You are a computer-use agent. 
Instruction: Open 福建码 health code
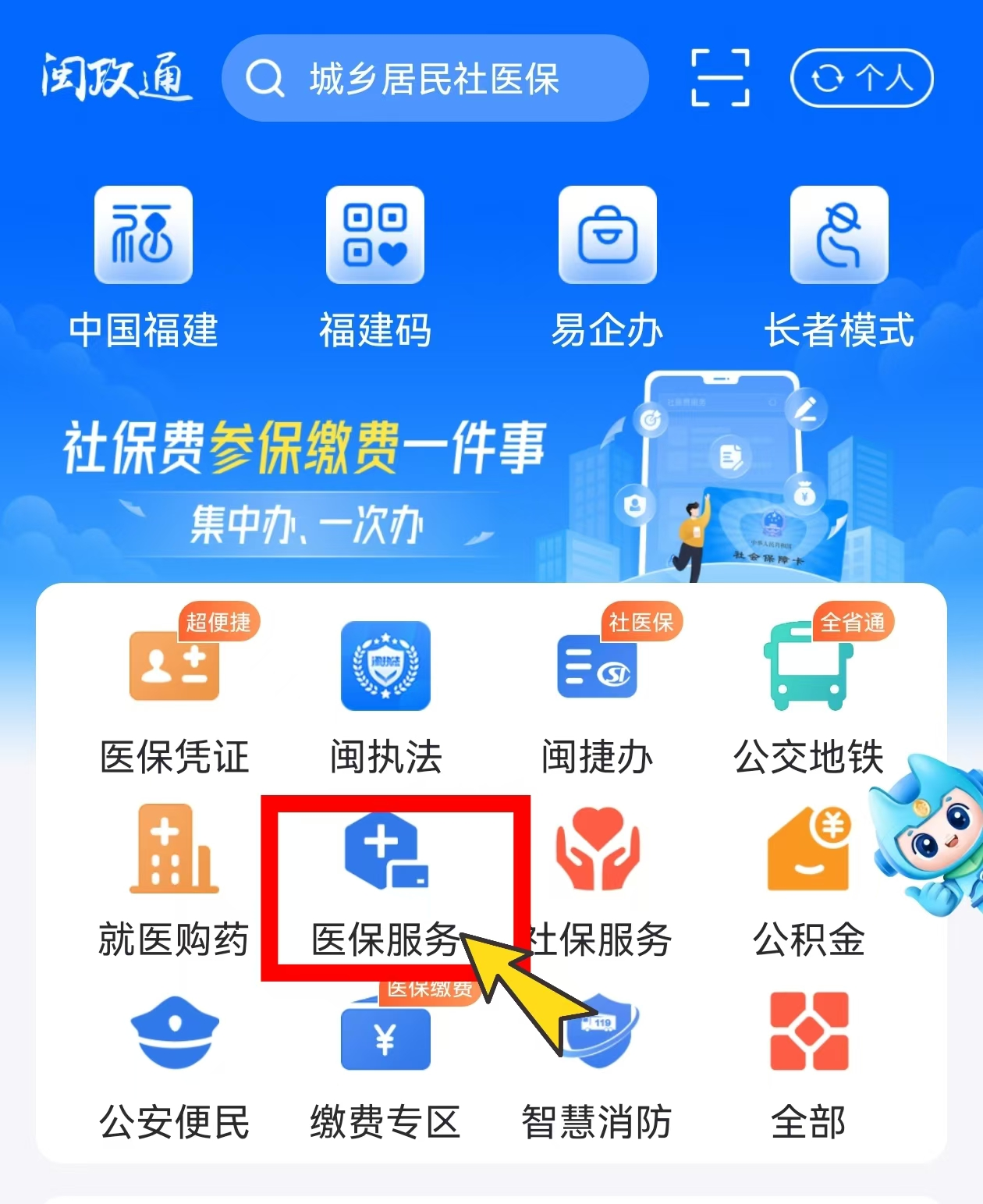coord(374,267)
